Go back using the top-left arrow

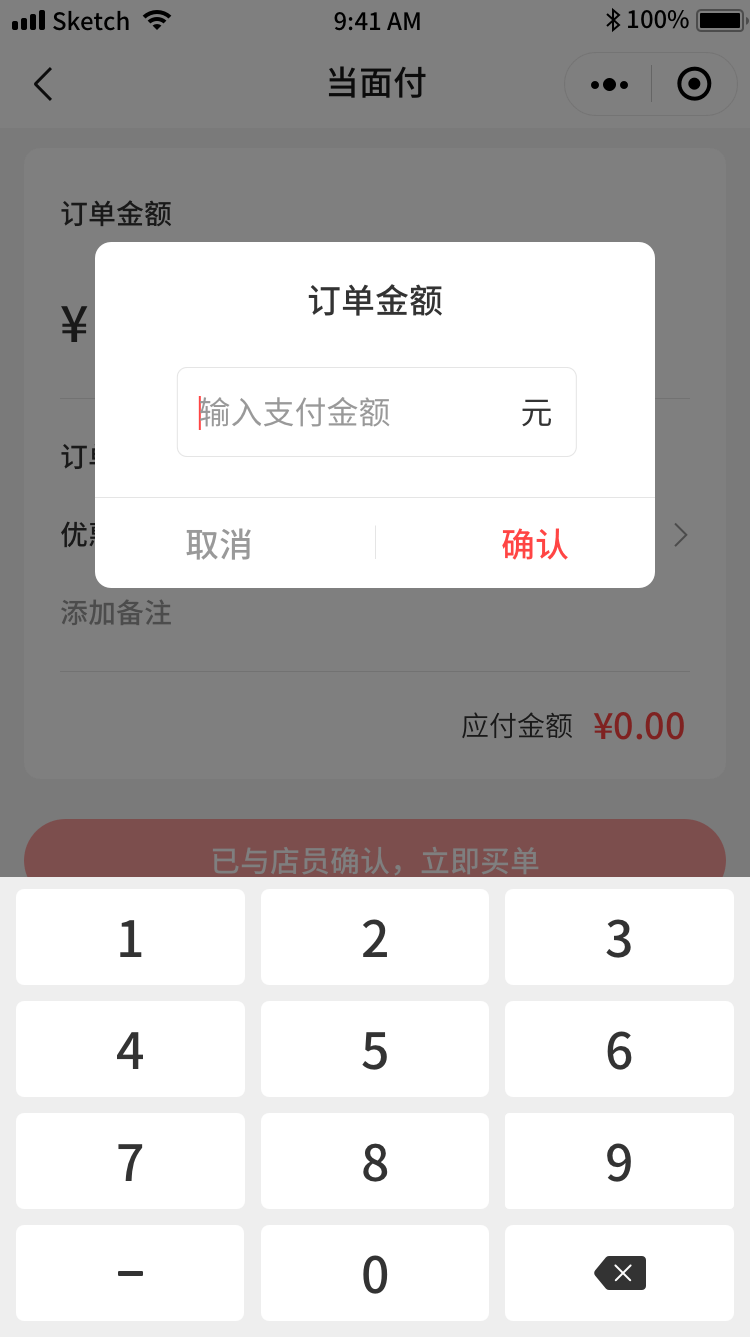click(42, 84)
